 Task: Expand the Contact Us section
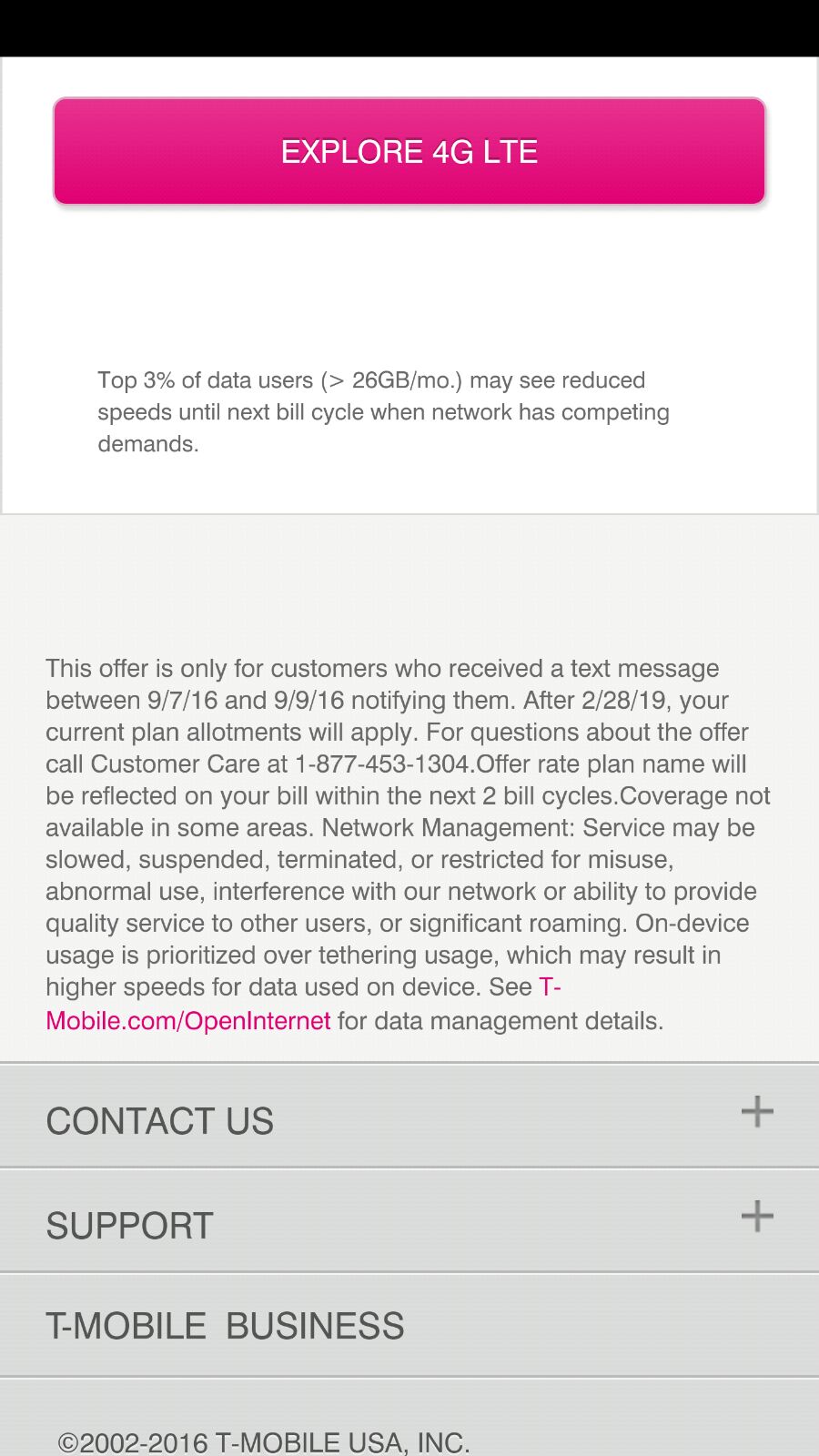[x=409, y=1116]
